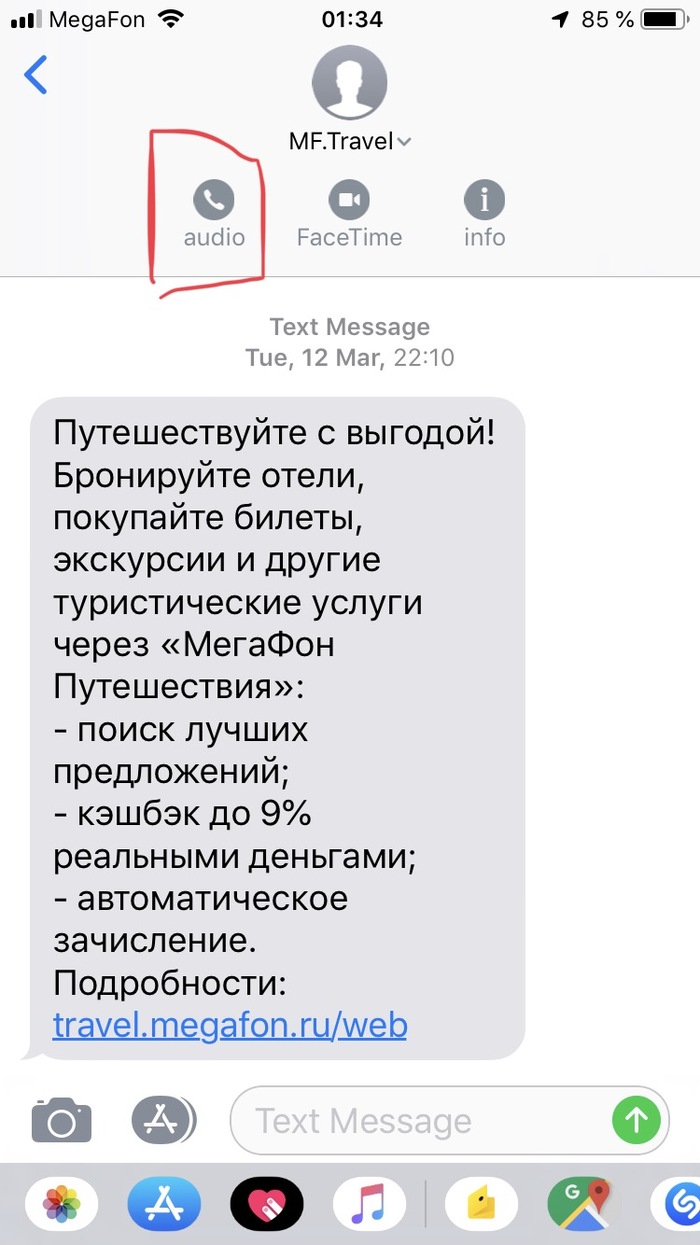700x1245 pixels.
Task: Send the message with the green arrow
Action: 635,1120
